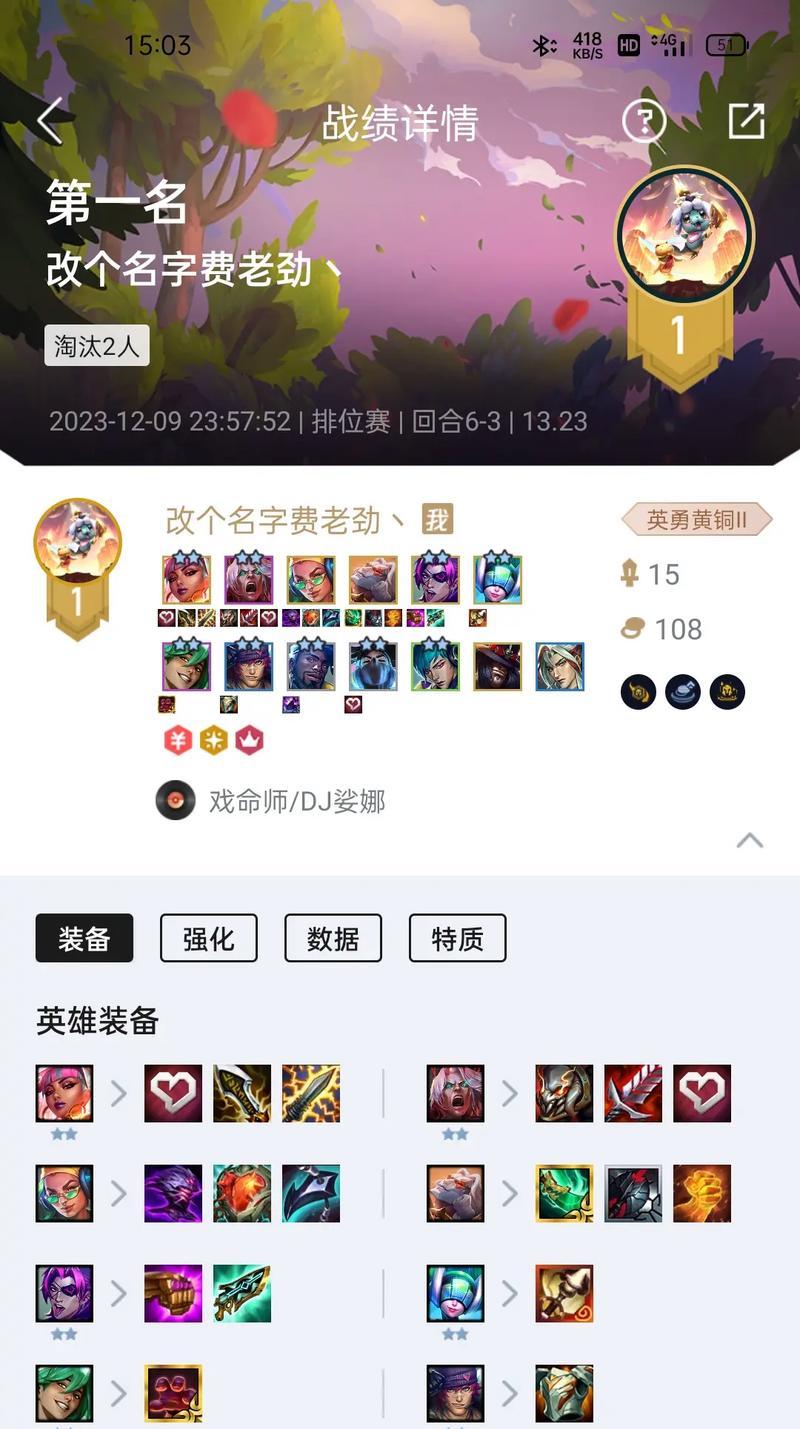
Task: Open the player avatar beside 改个名字费老劲
Action: 77,540
